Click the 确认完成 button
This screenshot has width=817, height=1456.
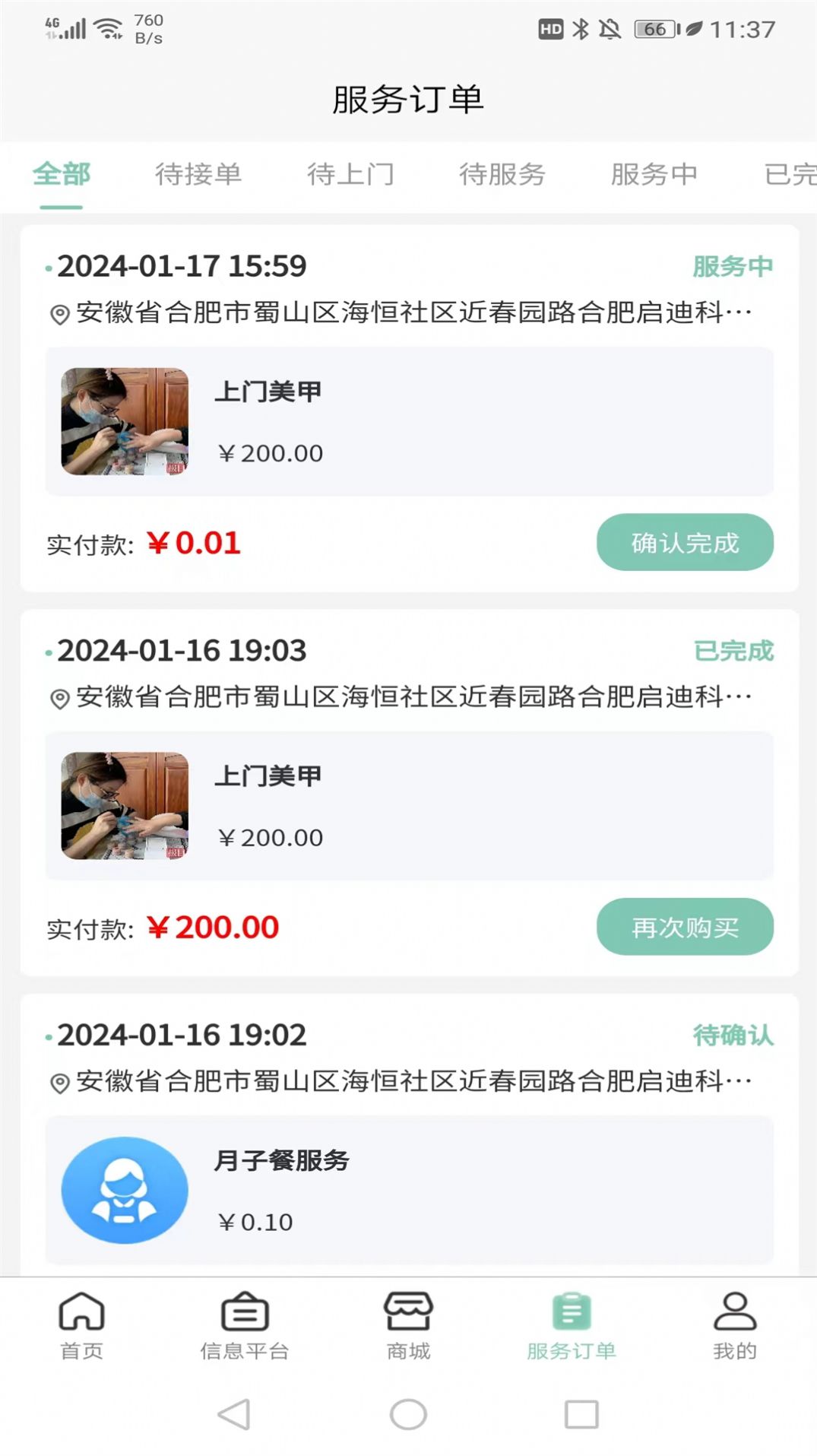[x=684, y=542]
